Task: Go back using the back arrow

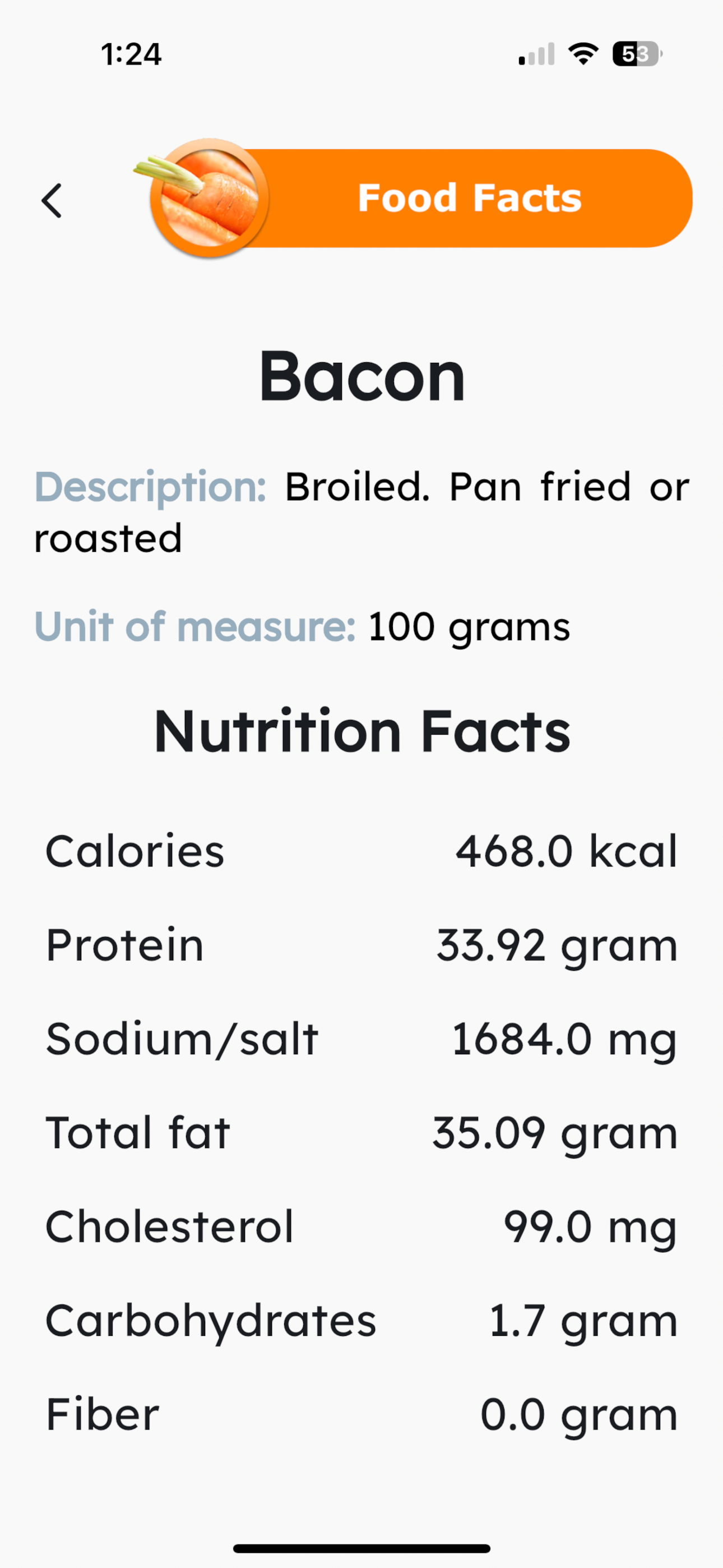Action: tap(52, 200)
